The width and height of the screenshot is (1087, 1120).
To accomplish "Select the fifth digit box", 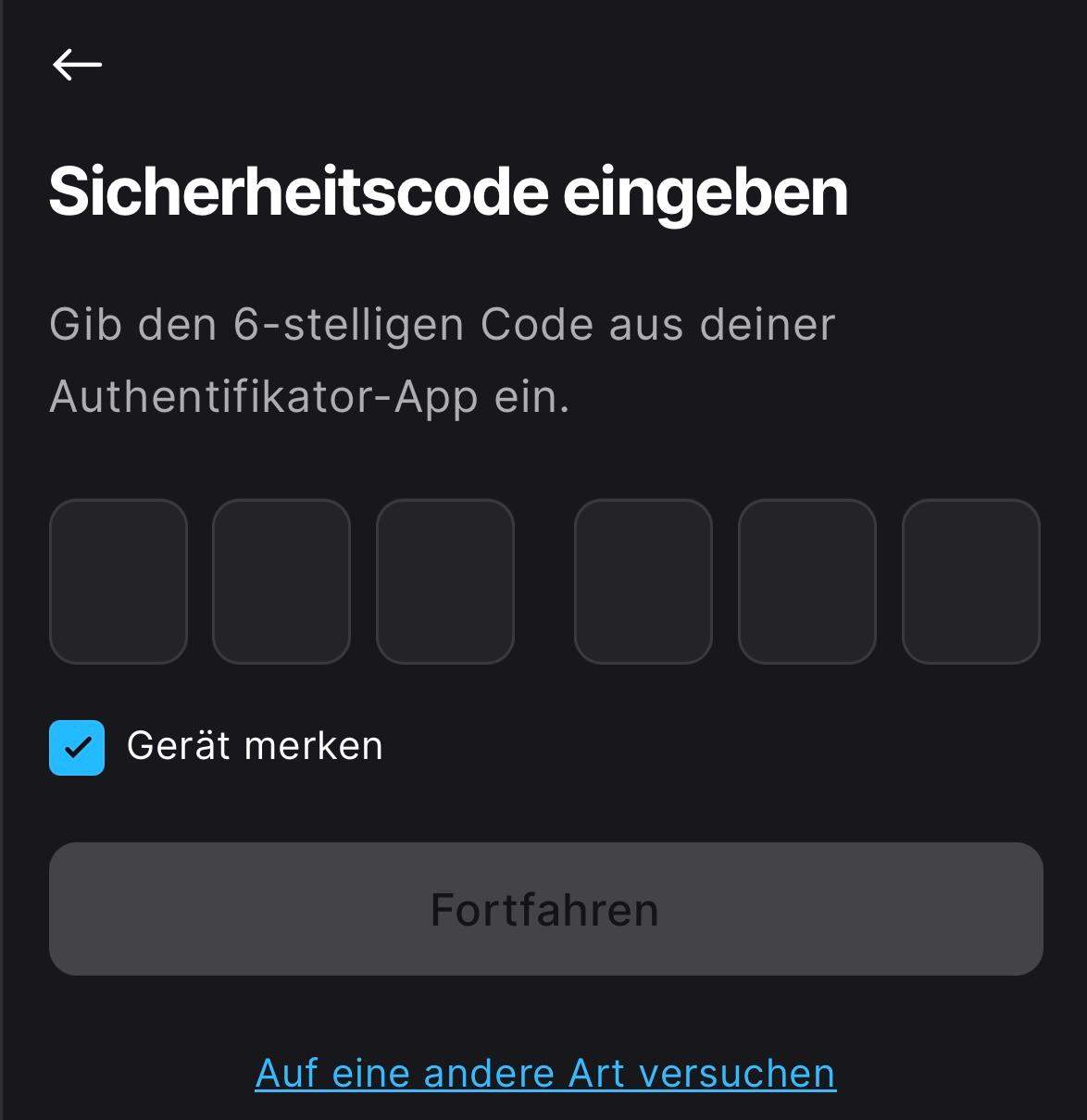I will point(806,581).
